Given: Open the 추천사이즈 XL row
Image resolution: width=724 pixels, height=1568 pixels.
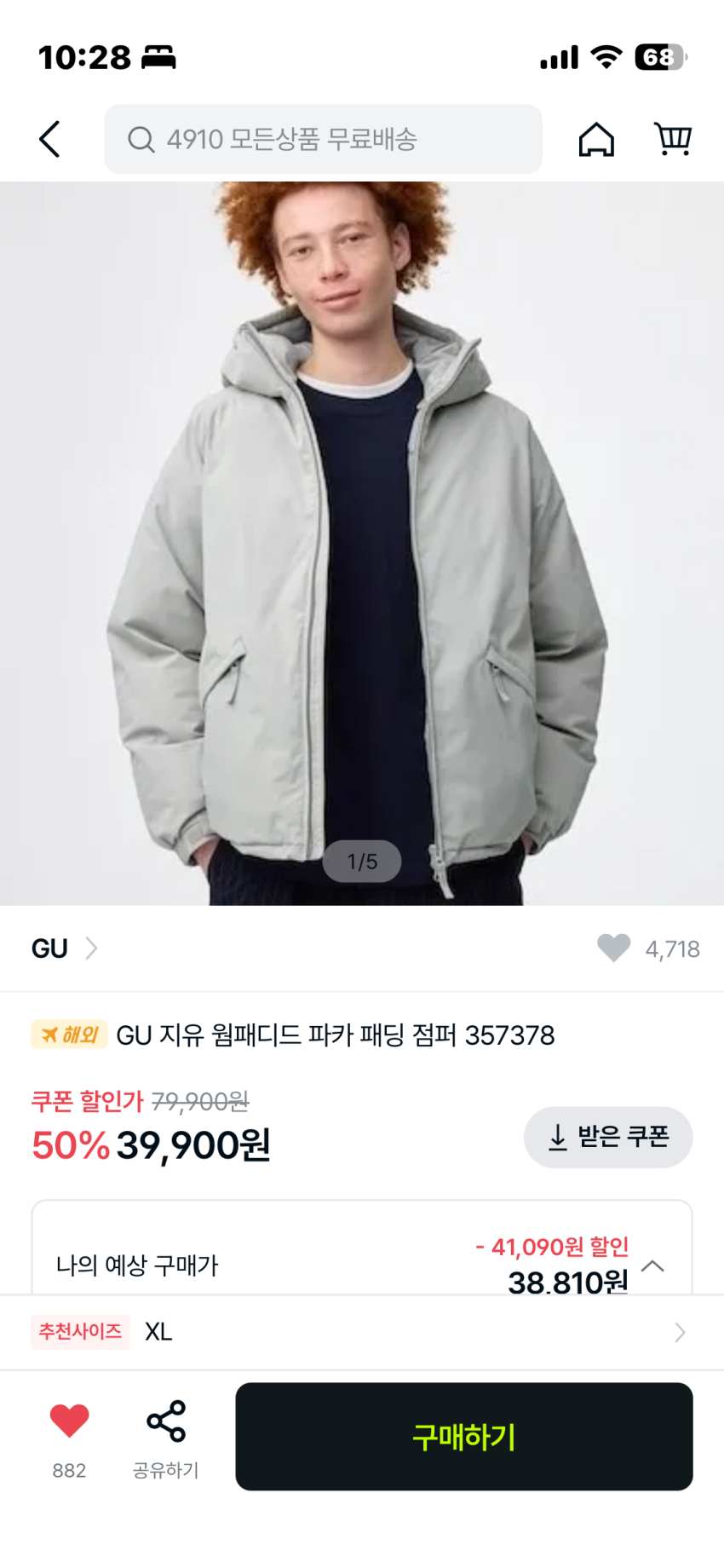Looking at the screenshot, I should [x=361, y=1332].
